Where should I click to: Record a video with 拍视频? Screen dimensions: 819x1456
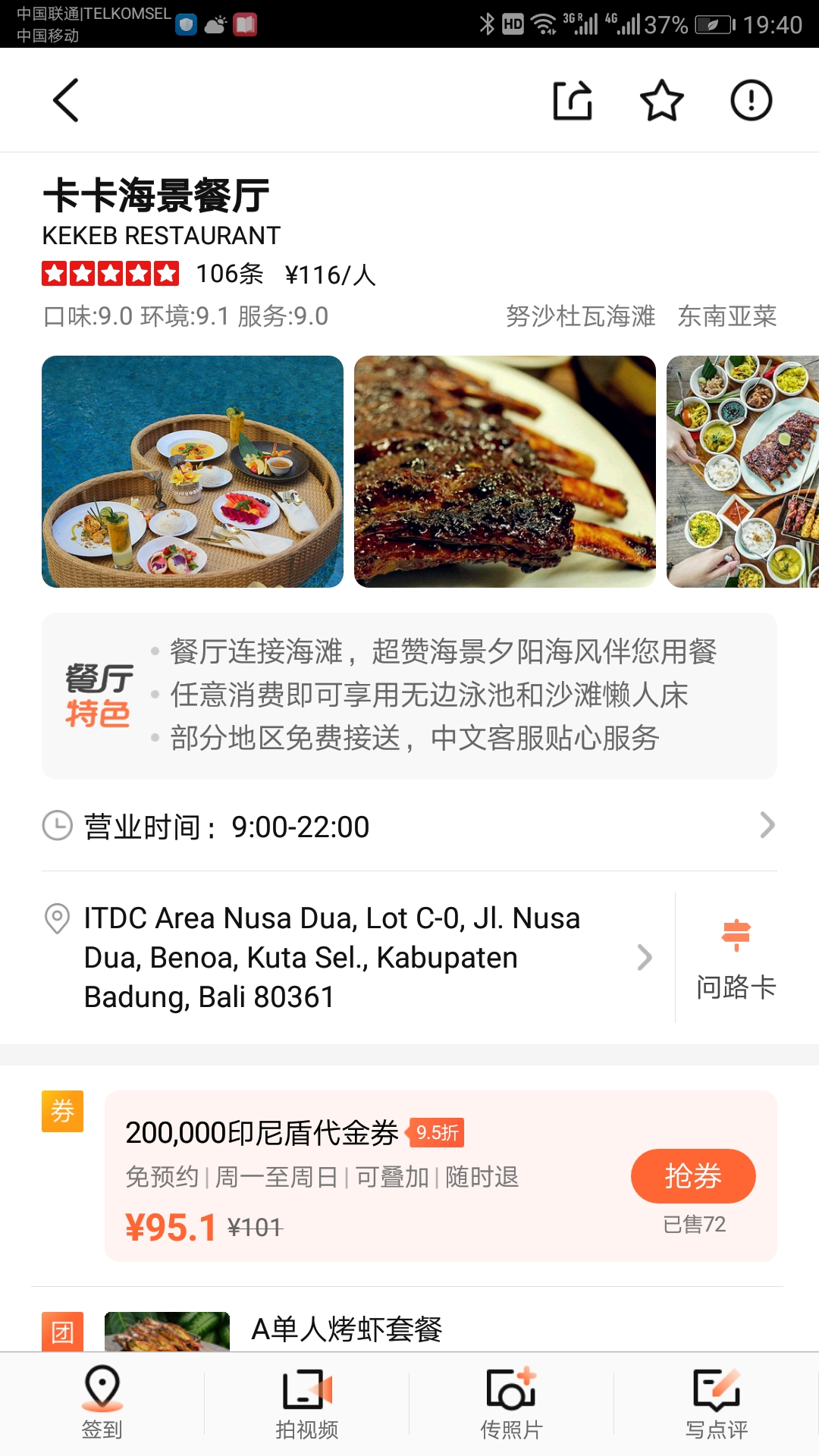coord(307,1403)
